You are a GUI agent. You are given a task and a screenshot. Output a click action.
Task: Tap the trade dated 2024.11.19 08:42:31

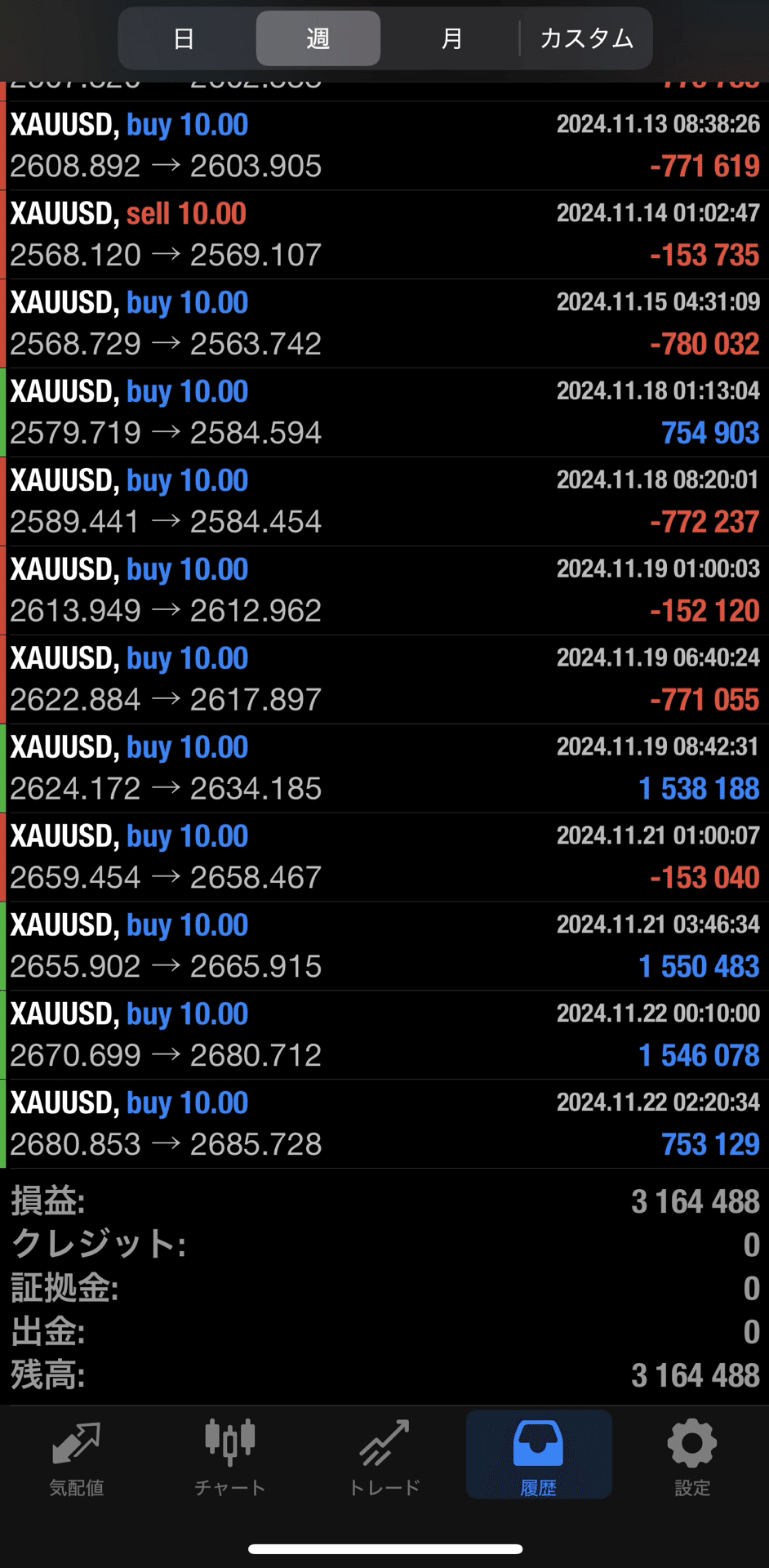click(x=384, y=768)
